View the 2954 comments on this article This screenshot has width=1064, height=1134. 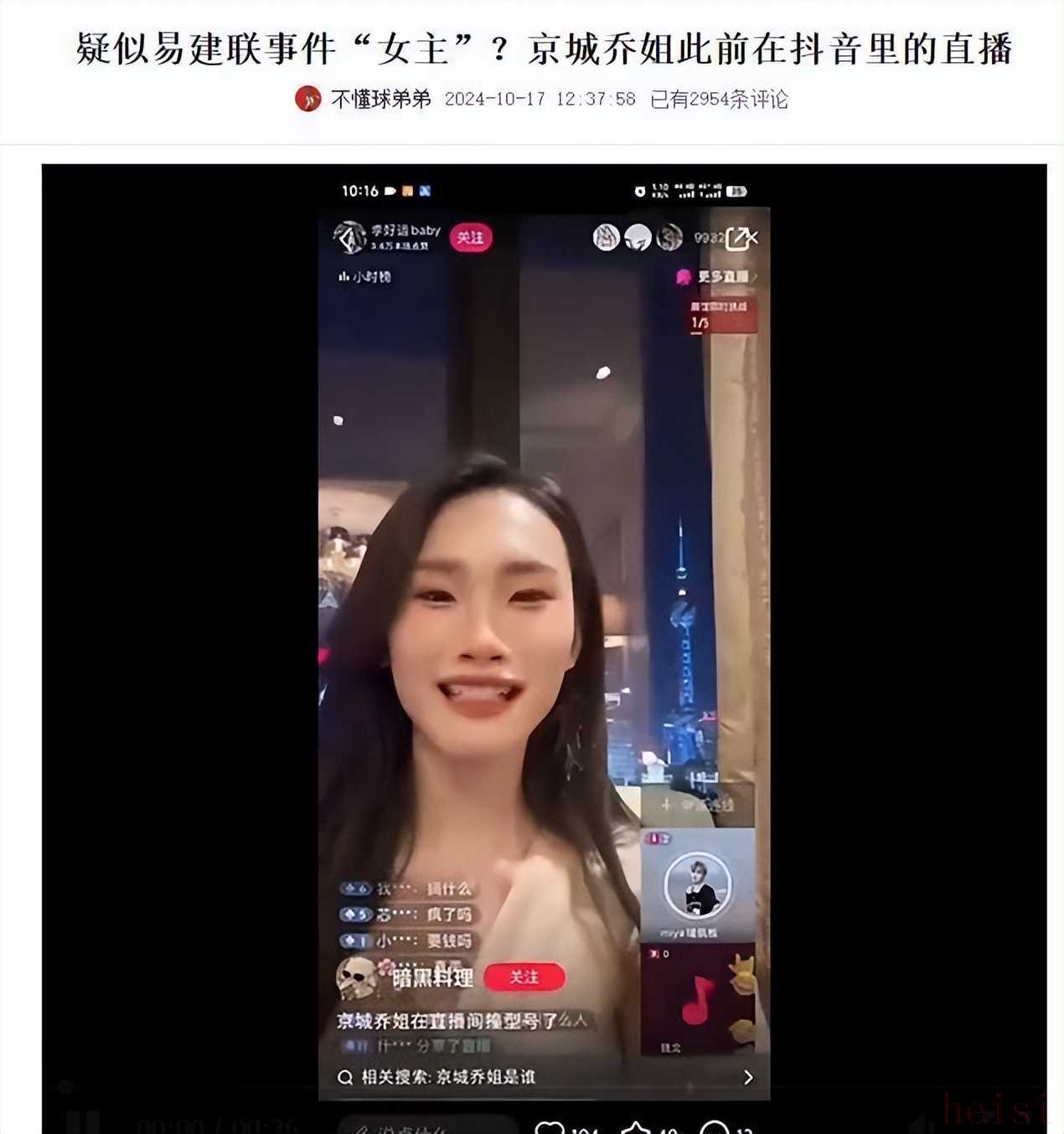point(719,99)
